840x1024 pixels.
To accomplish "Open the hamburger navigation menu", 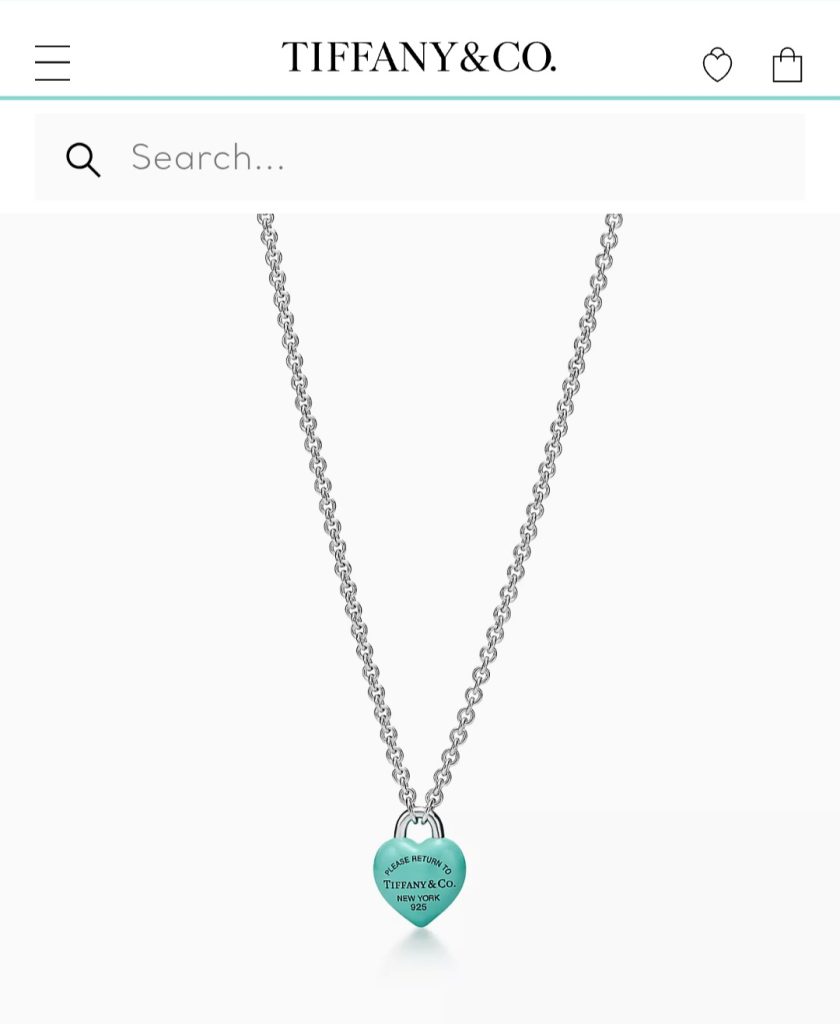I will click(x=52, y=63).
